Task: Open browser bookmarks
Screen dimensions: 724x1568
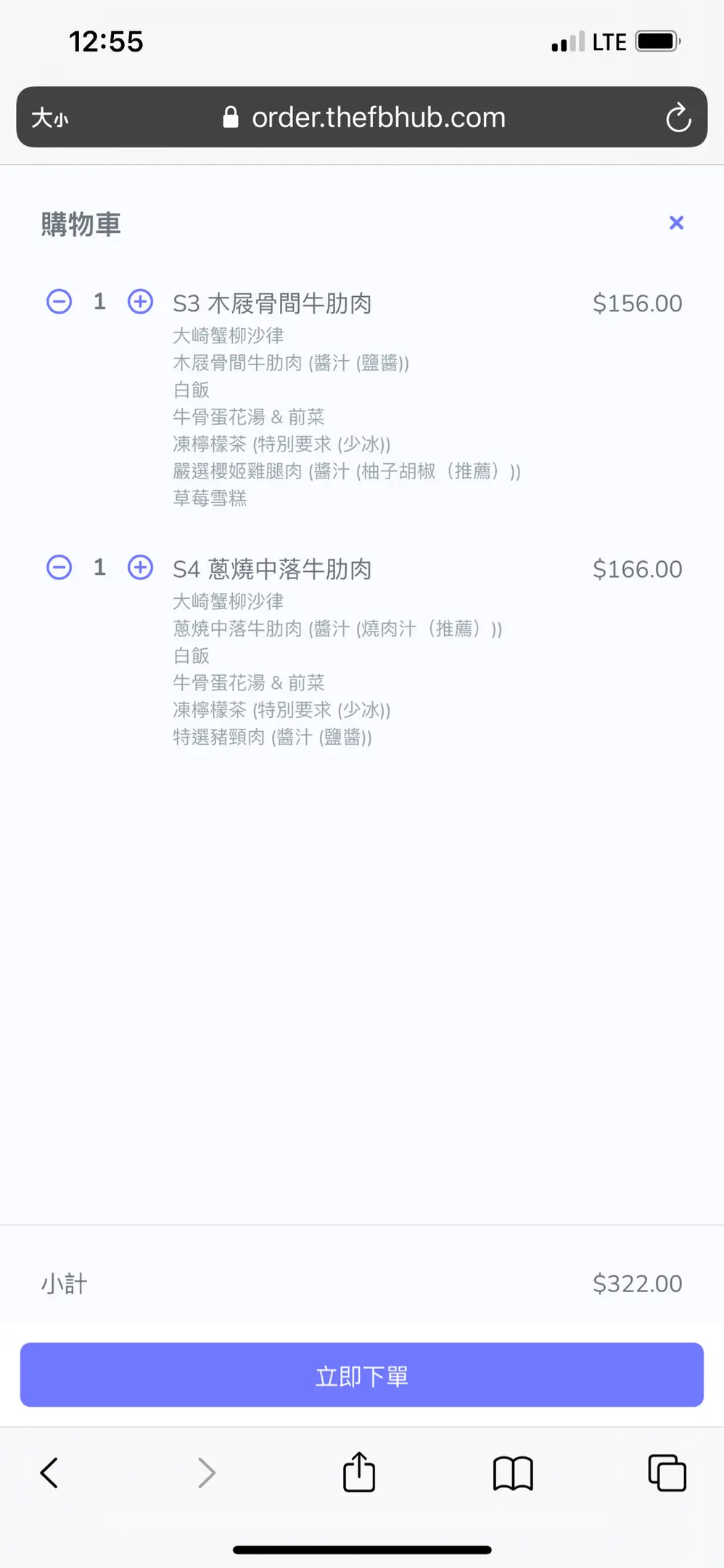Action: [513, 1473]
